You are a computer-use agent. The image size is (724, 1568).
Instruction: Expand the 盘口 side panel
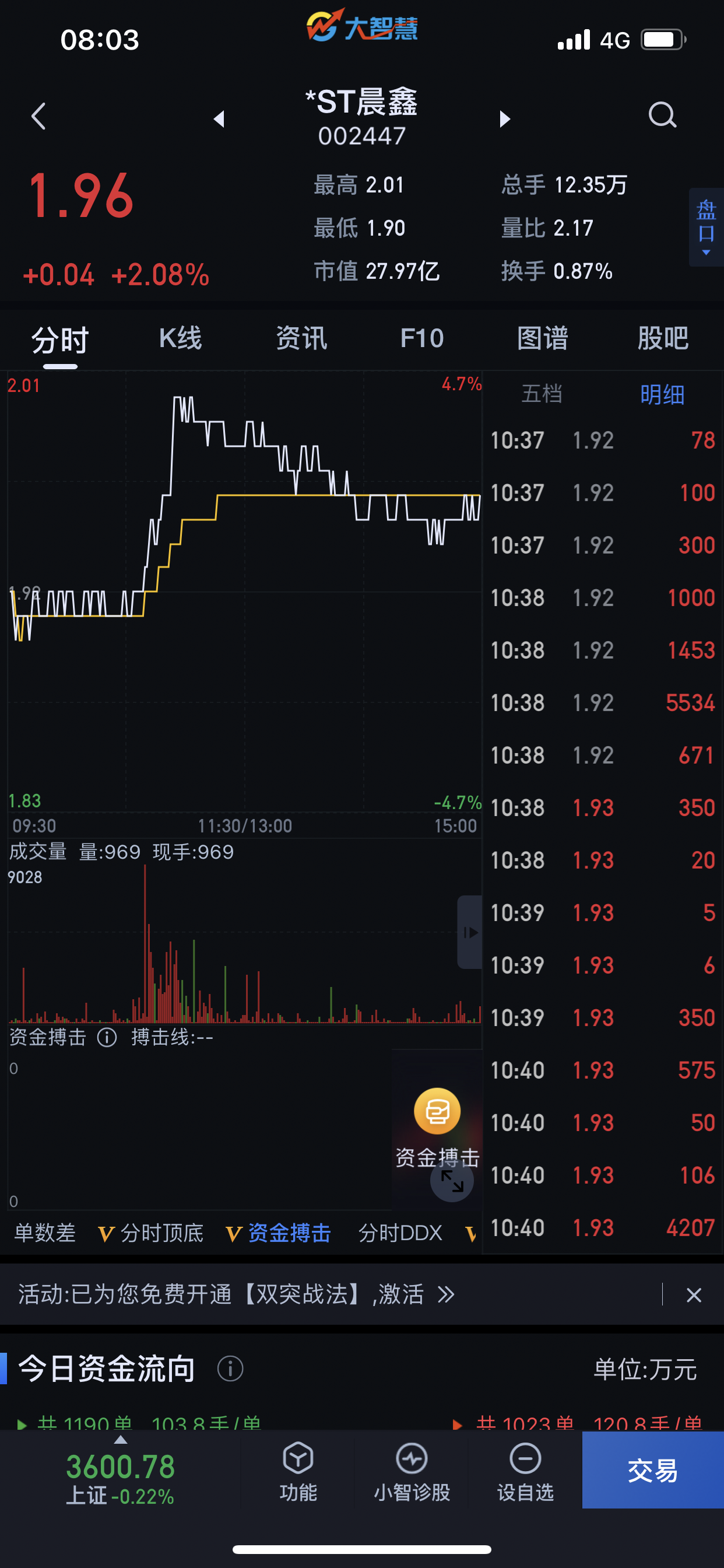[706, 226]
